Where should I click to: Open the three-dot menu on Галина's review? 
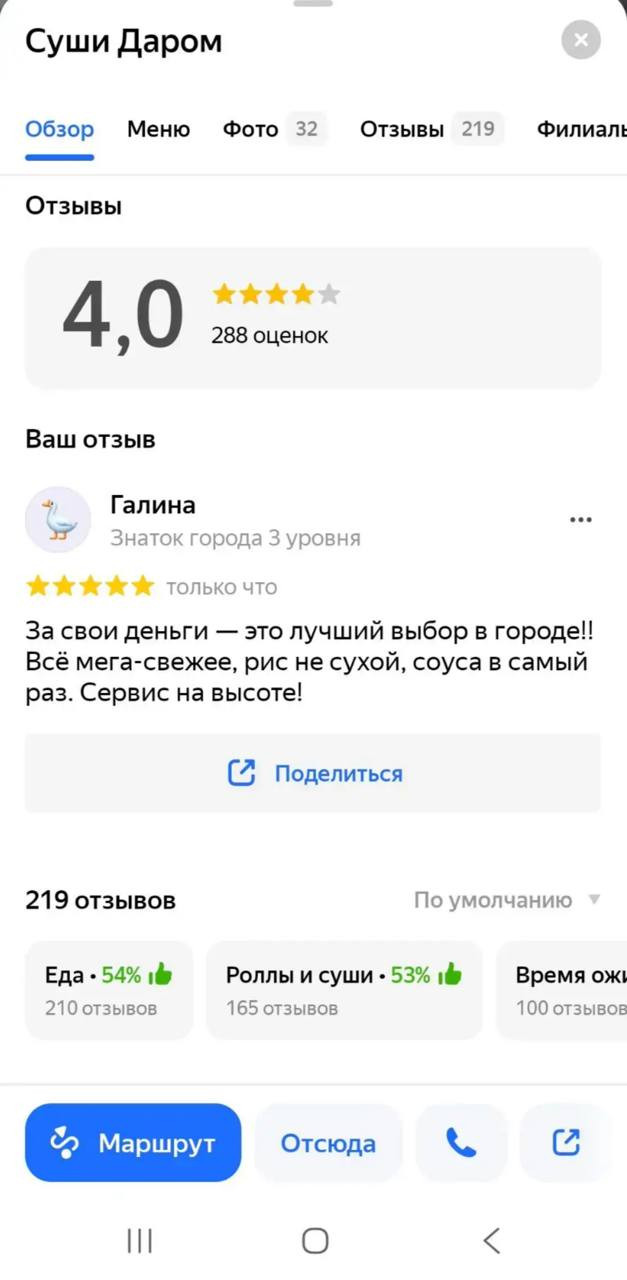click(x=580, y=519)
